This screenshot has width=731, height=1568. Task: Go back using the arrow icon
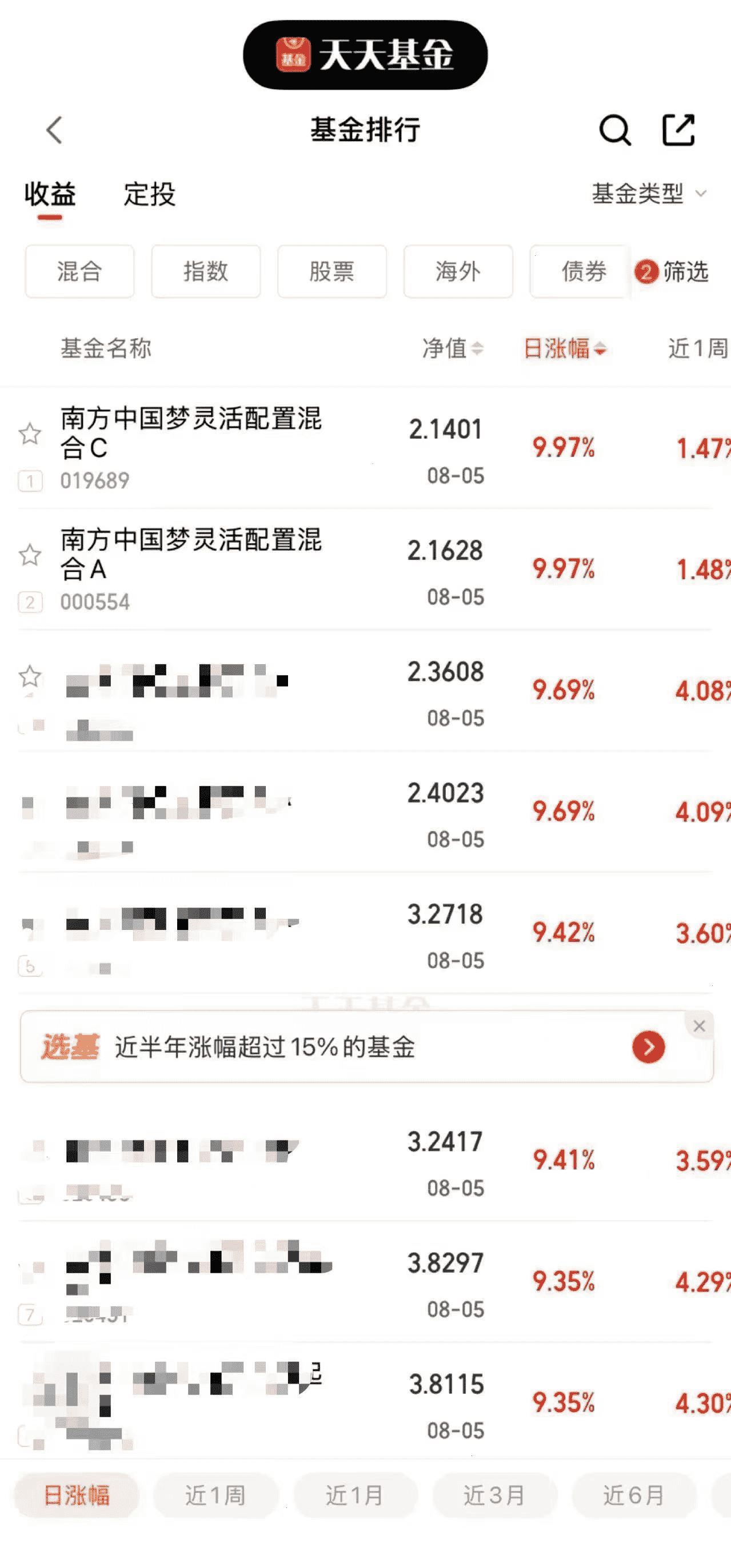[x=54, y=130]
